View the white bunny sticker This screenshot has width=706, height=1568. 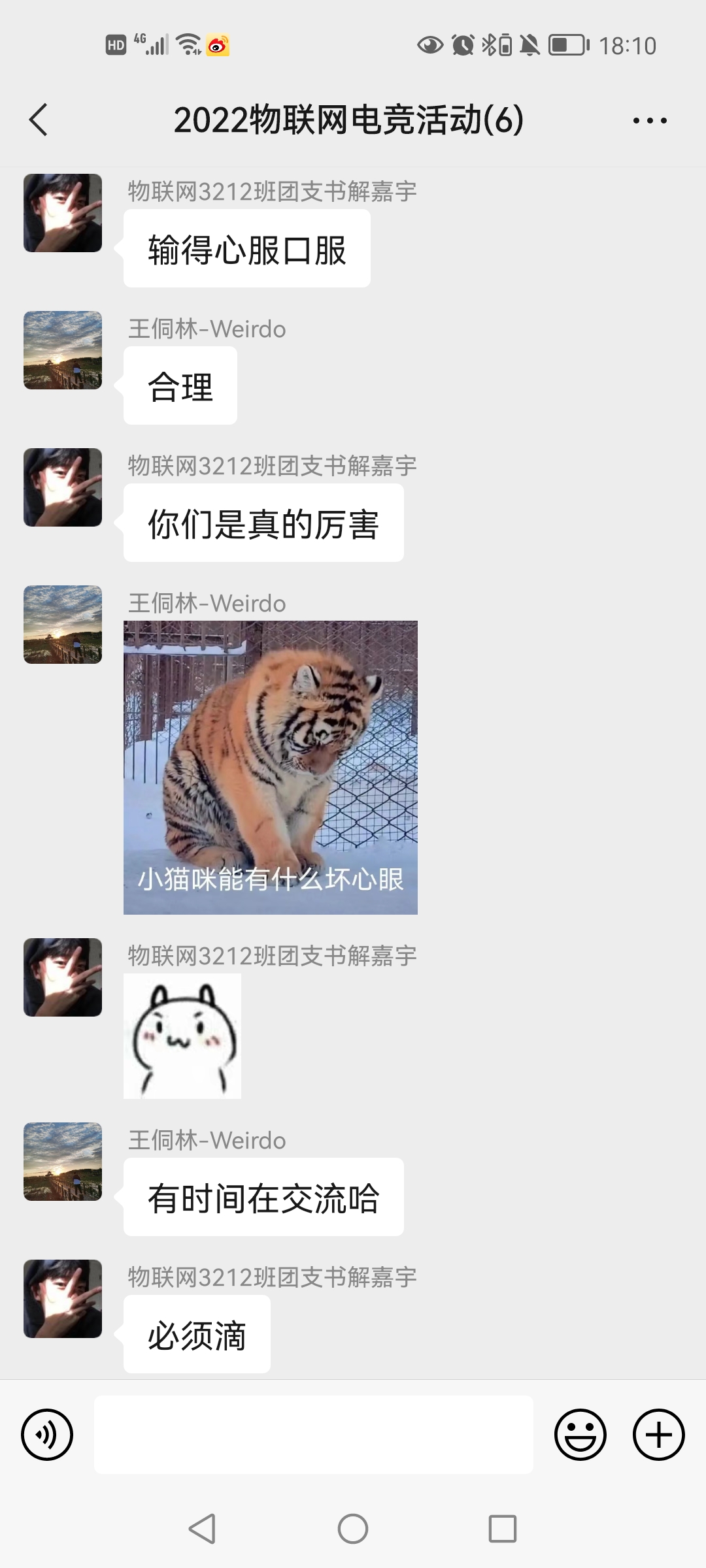182,1036
